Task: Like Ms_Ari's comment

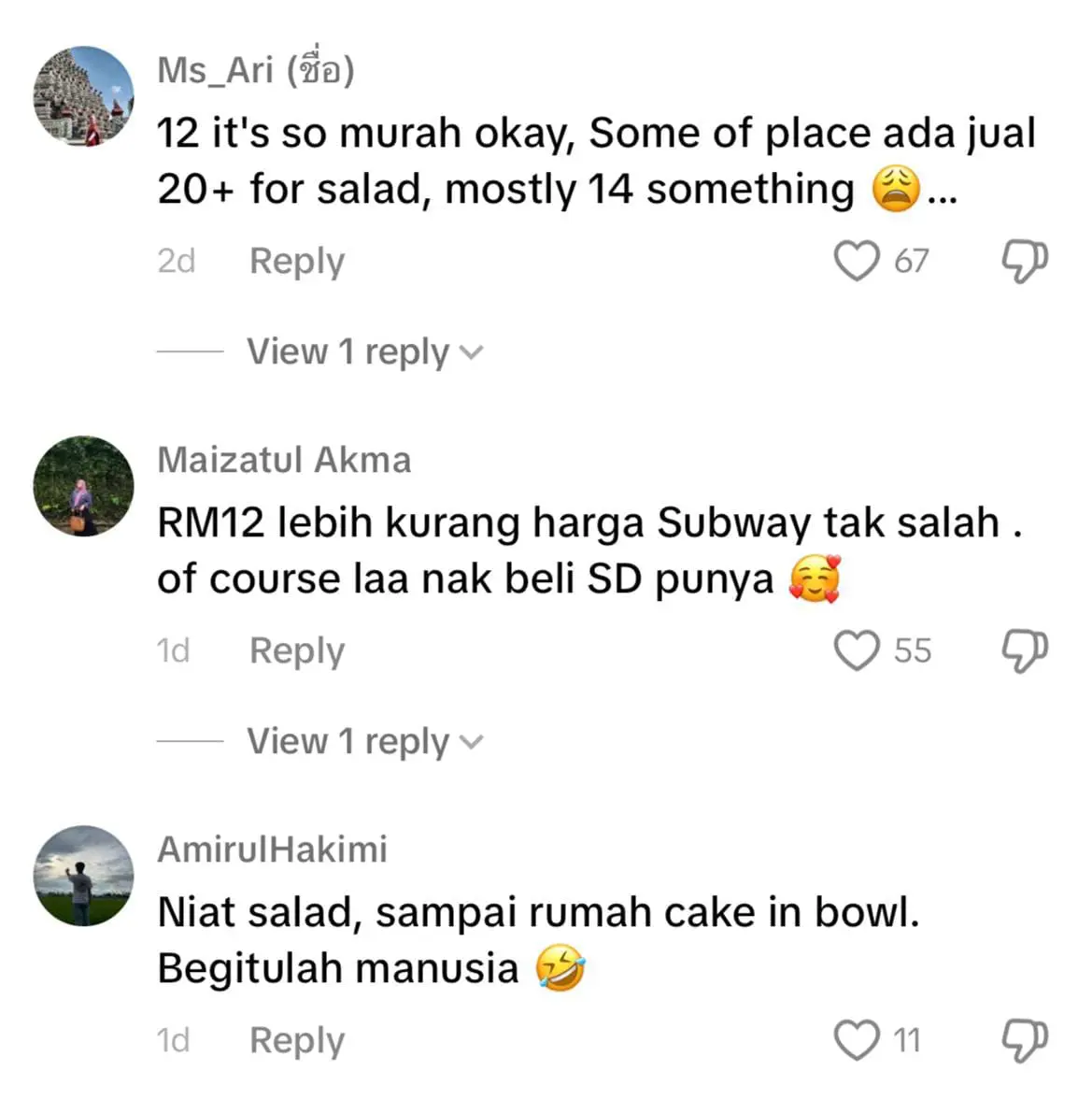Action: pyautogui.click(x=856, y=261)
